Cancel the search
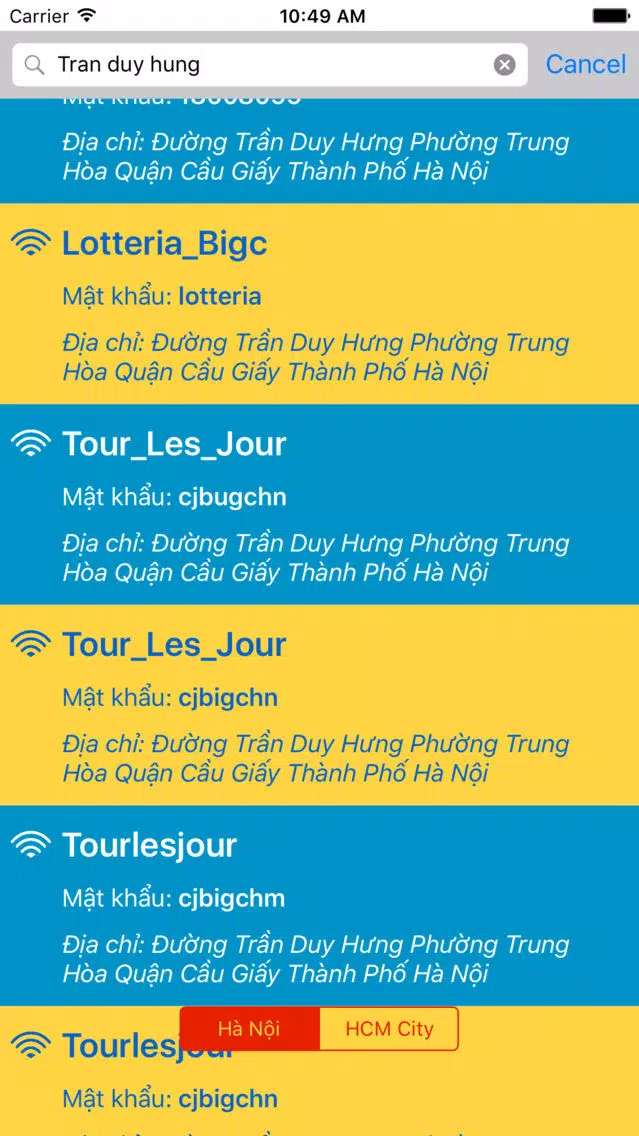This screenshot has width=639, height=1136. (x=585, y=64)
